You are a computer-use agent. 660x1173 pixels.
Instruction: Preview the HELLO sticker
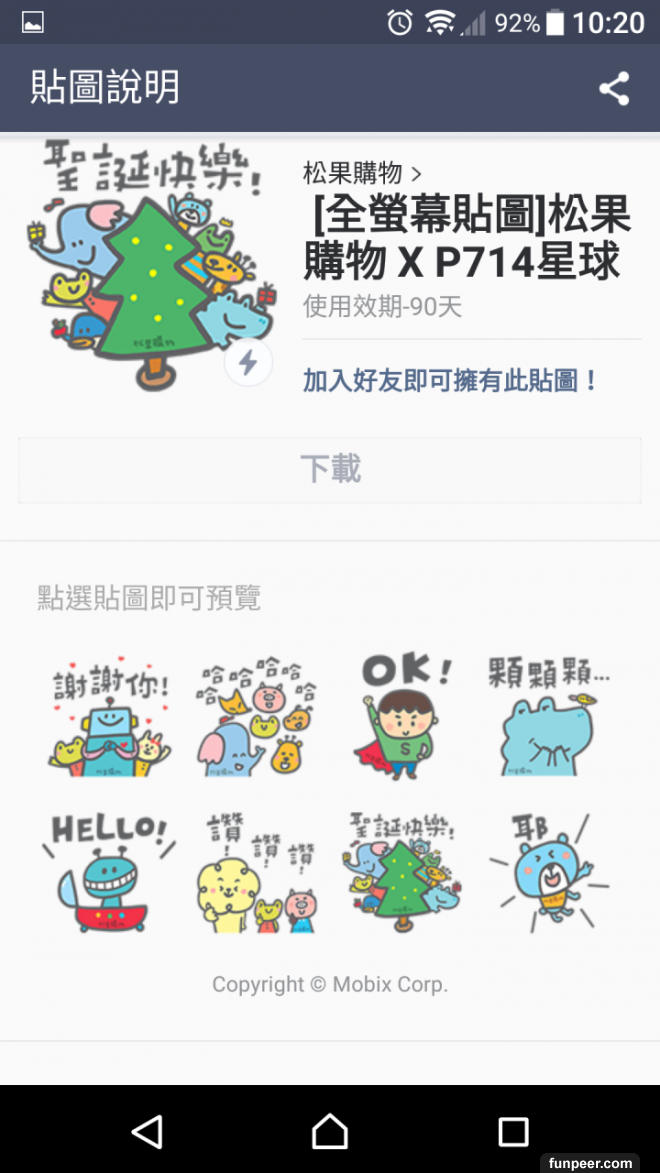coord(110,871)
